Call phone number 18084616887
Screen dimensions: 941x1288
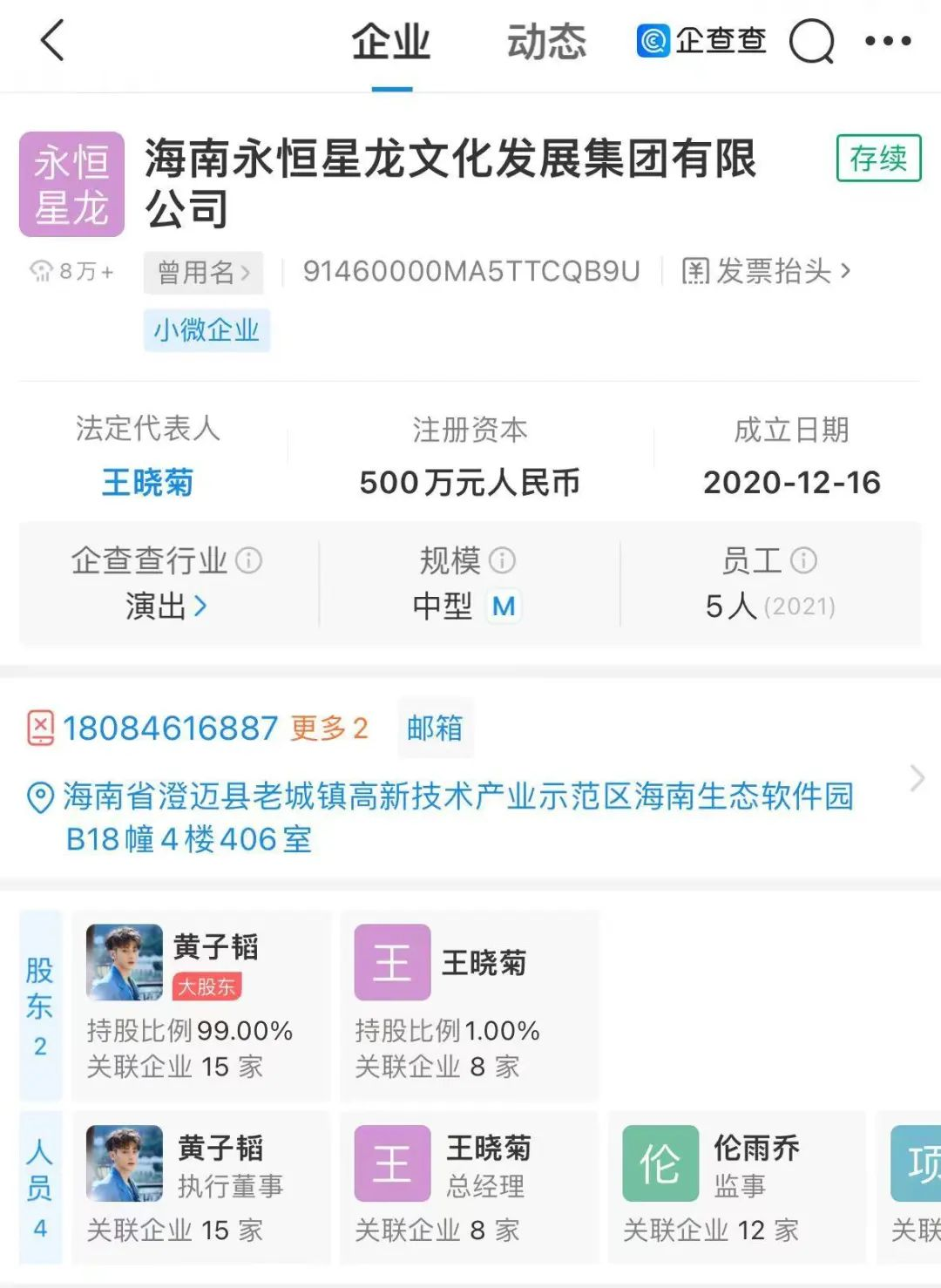(170, 729)
